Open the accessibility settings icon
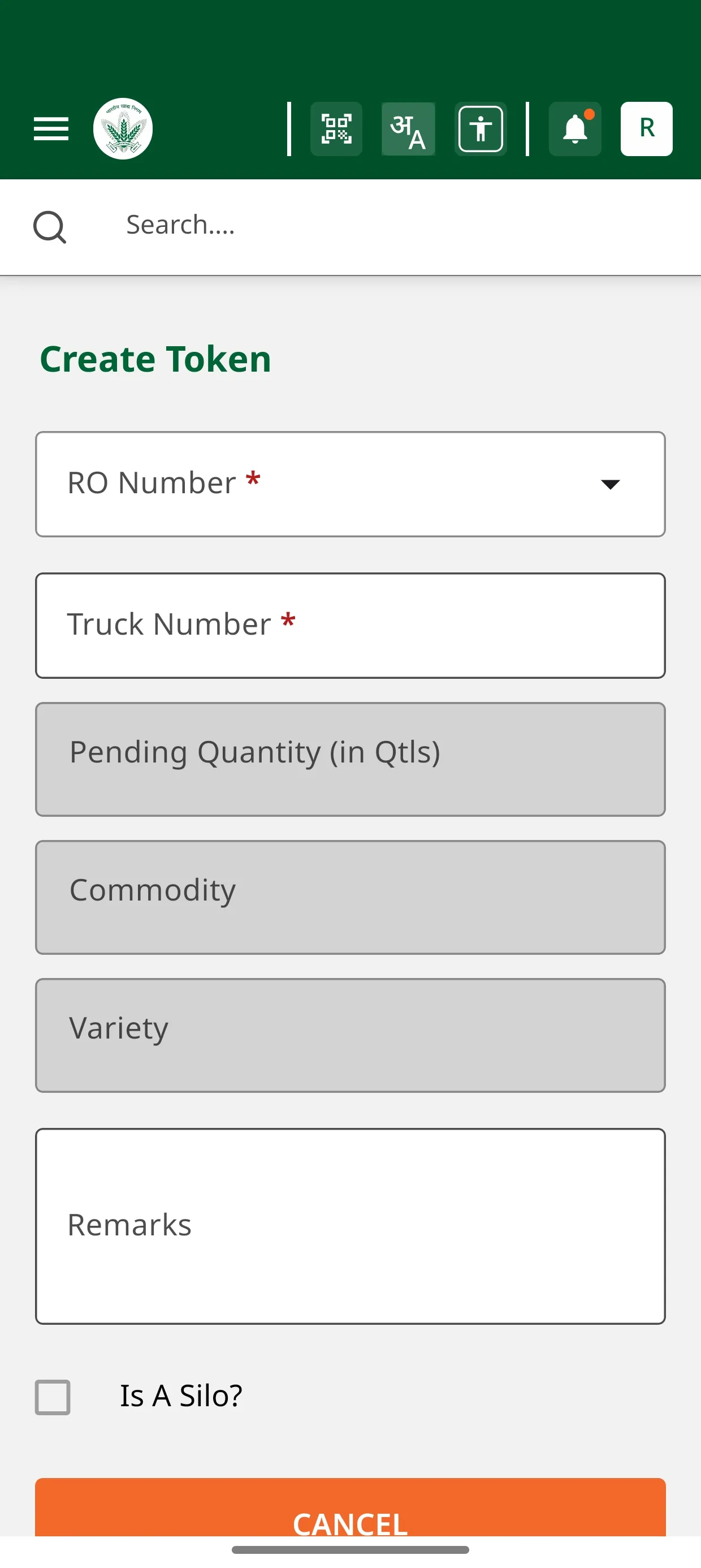The width and height of the screenshot is (701, 1568). (480, 128)
